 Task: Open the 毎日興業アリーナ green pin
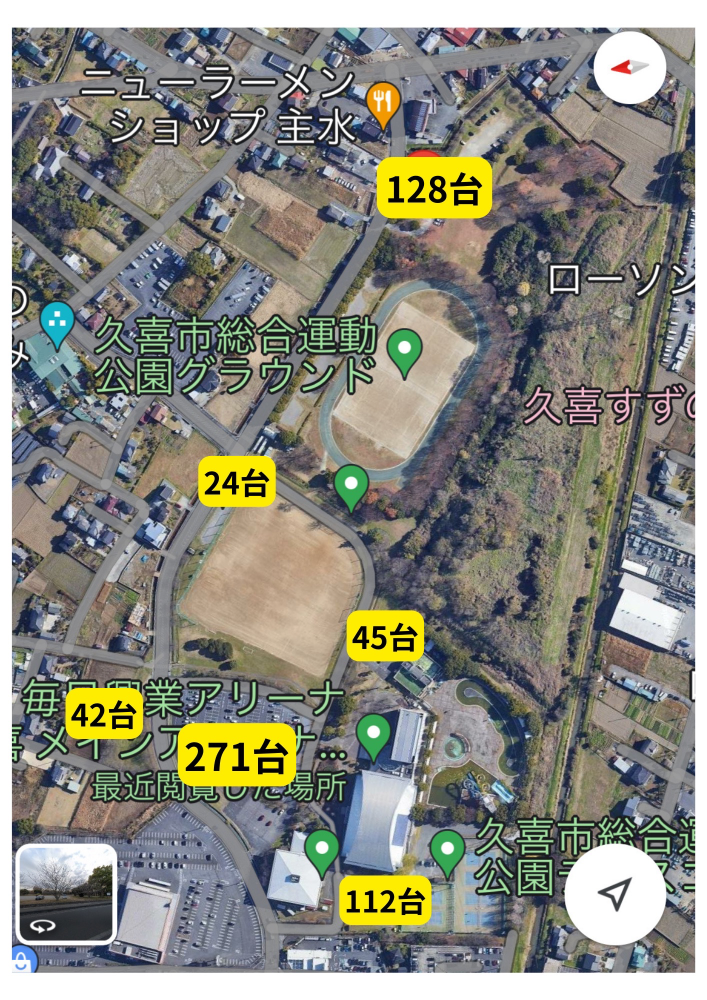pos(374,736)
